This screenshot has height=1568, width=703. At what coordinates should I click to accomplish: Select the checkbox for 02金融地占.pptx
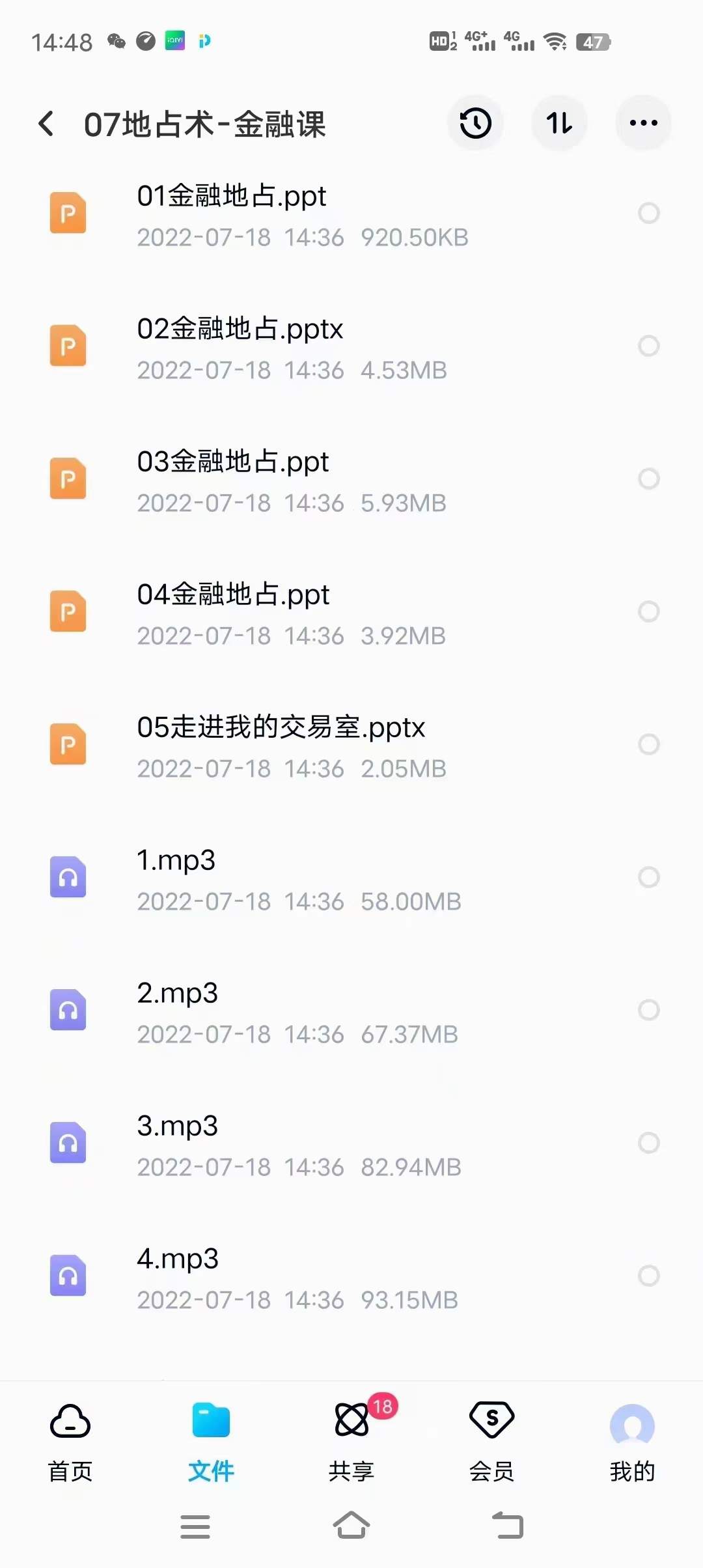tap(649, 346)
